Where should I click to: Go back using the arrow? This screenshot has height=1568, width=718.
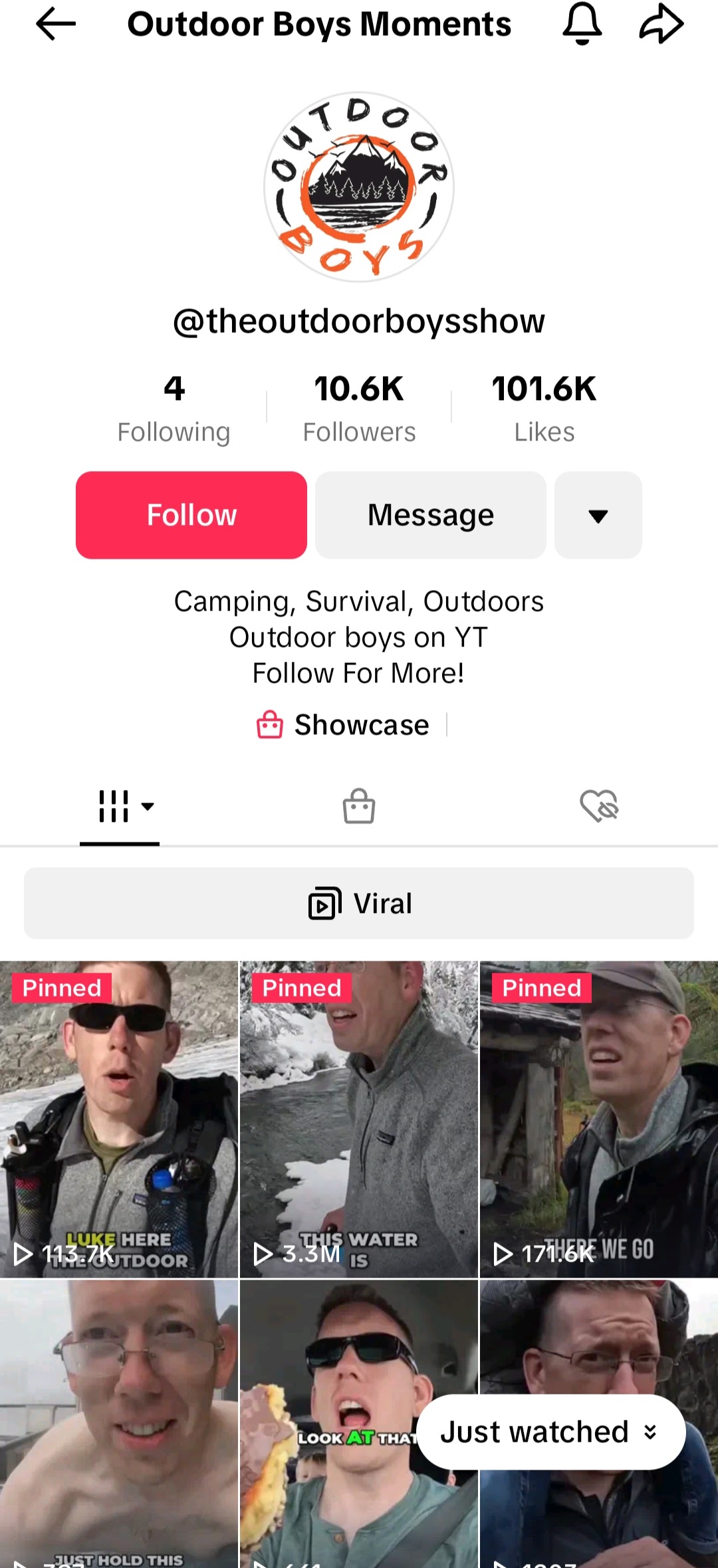click(56, 25)
